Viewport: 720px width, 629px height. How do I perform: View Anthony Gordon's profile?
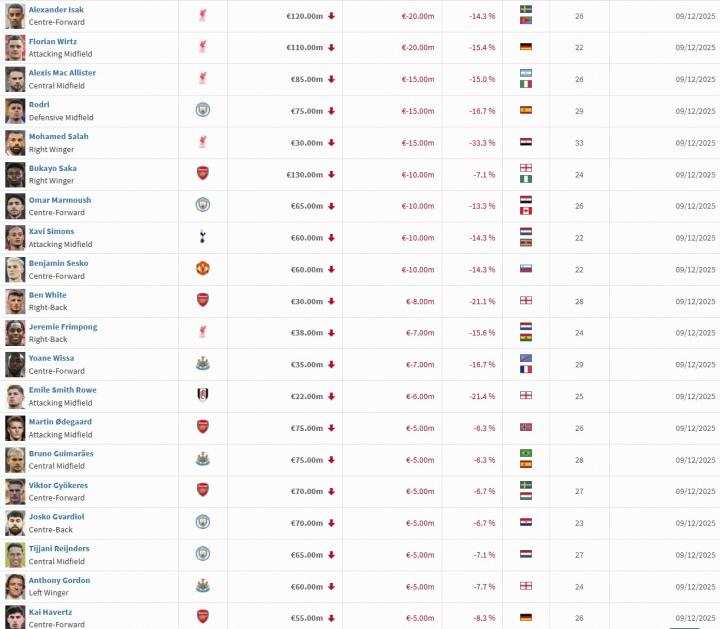(x=59, y=580)
